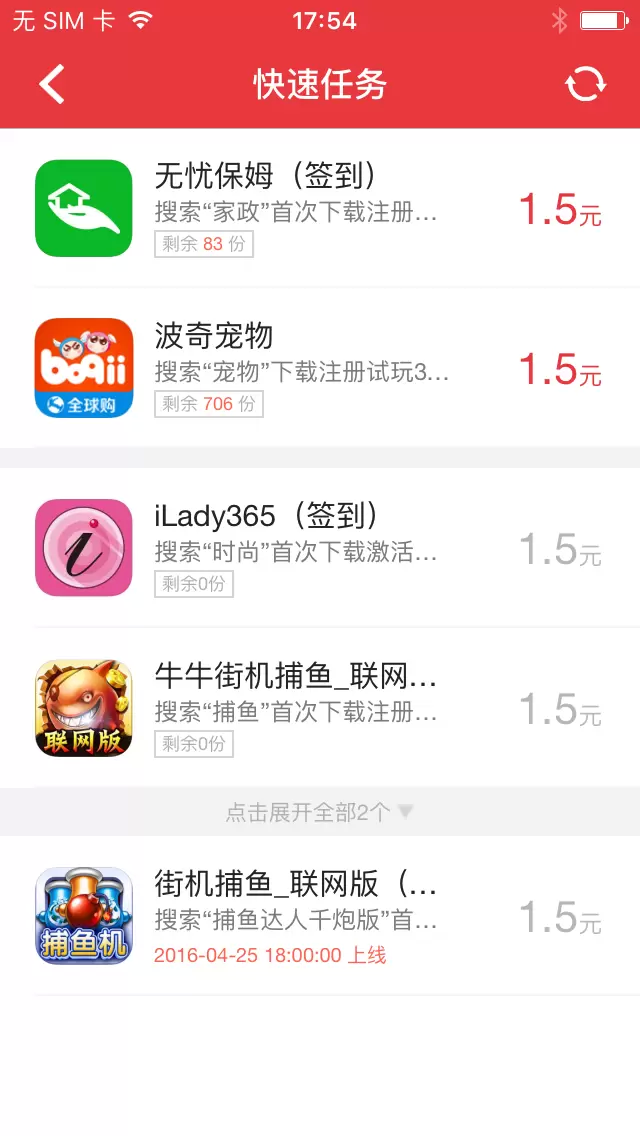The height and width of the screenshot is (1136, 640).
Task: Select the 波奇宠物 task
Action: [320, 368]
